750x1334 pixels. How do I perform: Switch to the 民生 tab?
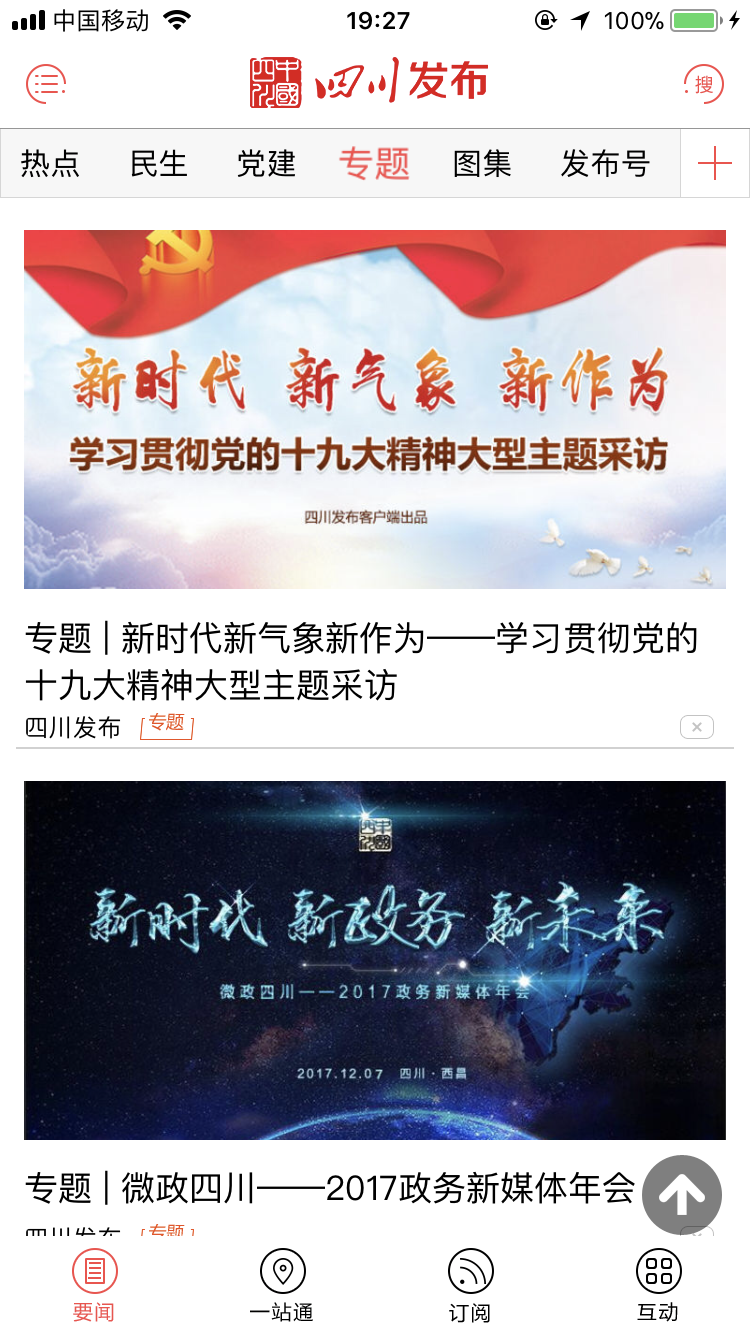(x=159, y=163)
